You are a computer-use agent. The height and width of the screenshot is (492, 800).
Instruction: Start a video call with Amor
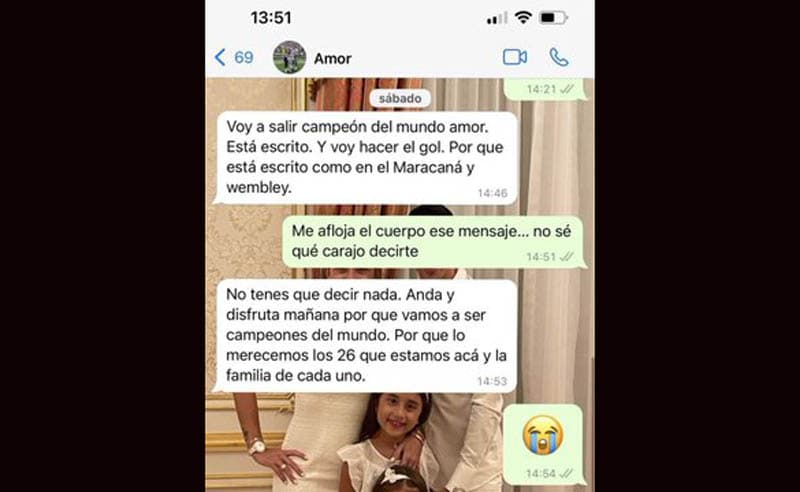(x=515, y=57)
